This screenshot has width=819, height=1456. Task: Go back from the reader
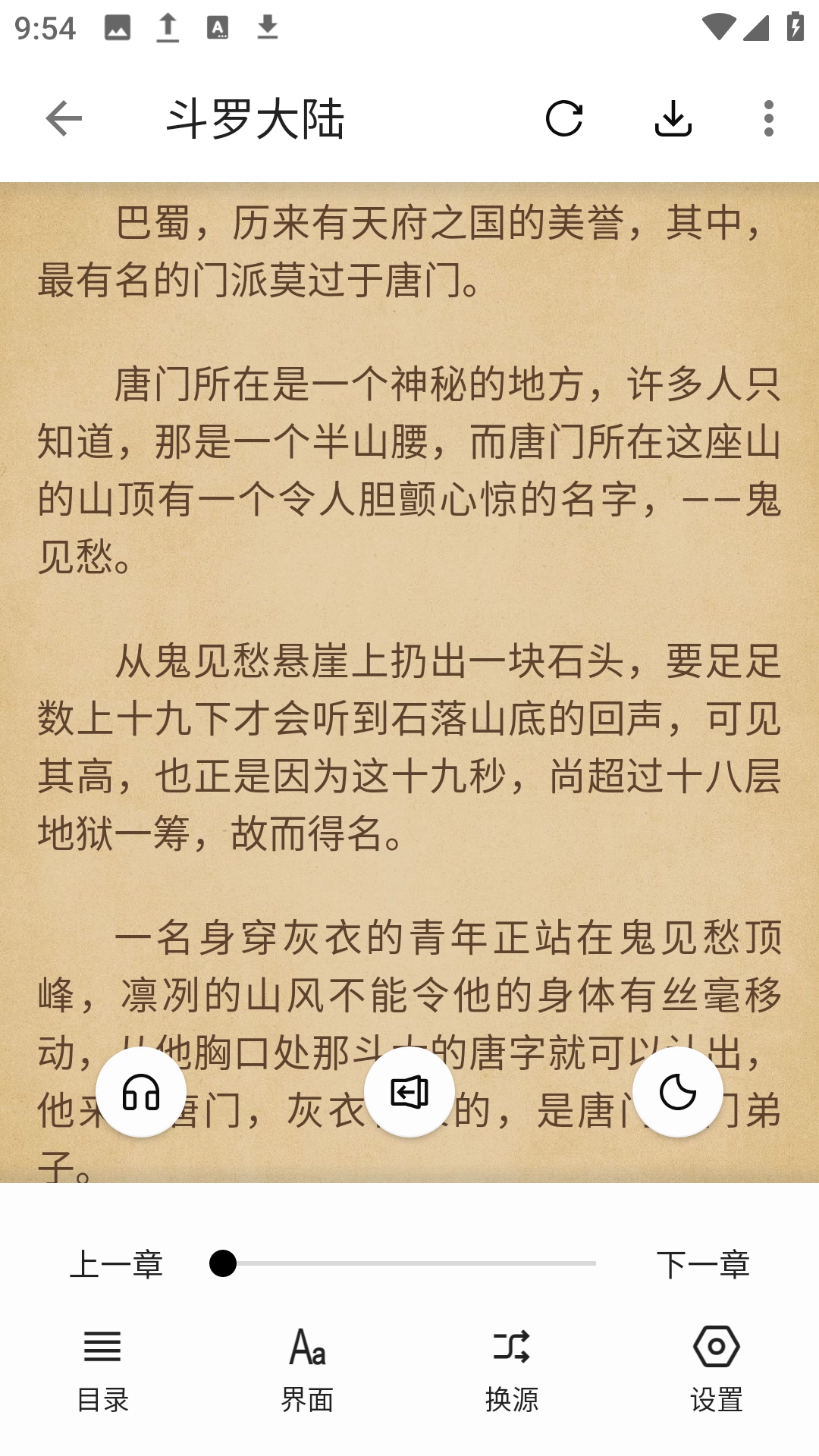click(64, 118)
